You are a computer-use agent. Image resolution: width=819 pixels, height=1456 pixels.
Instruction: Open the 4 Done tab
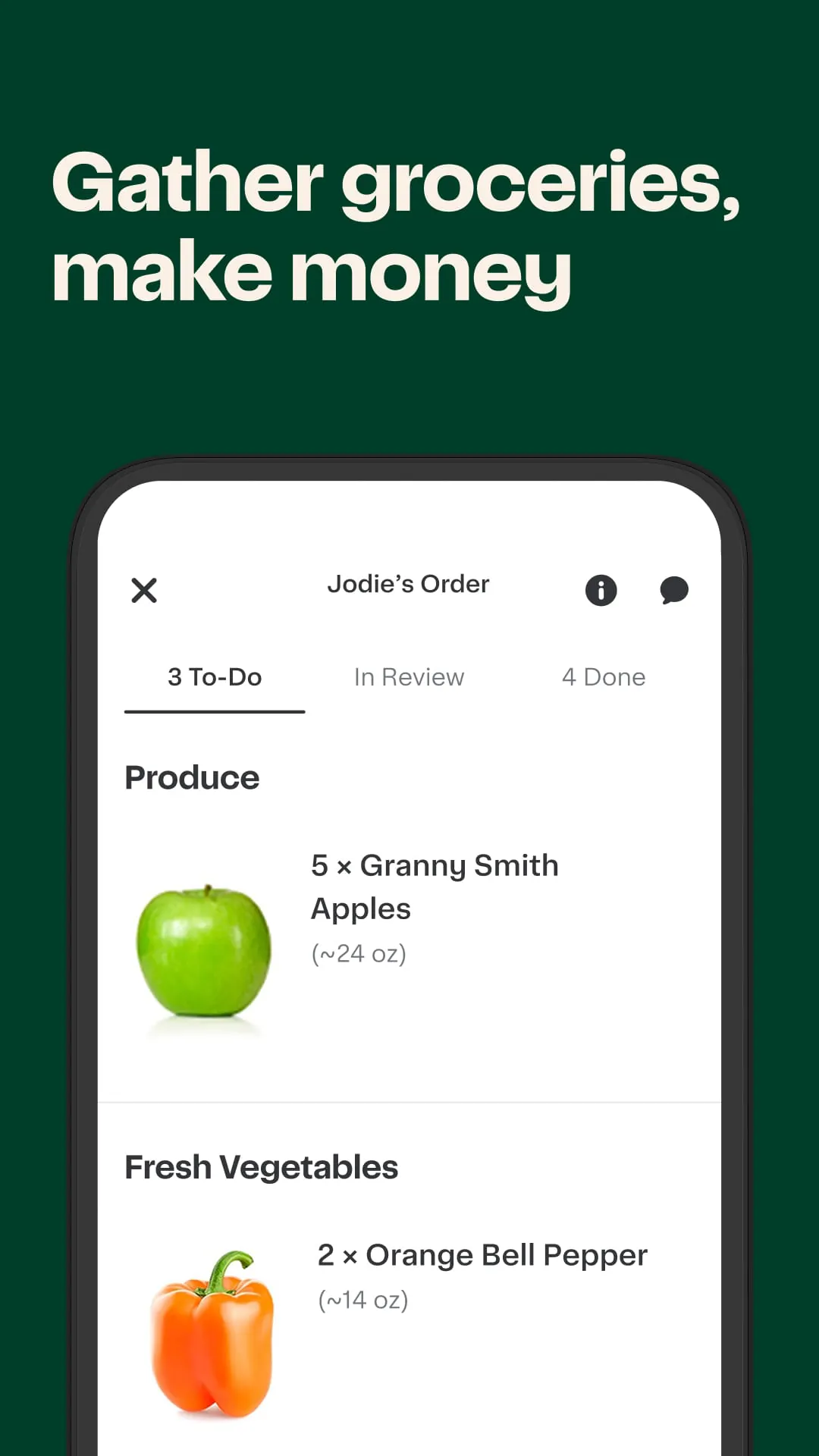pos(604,677)
